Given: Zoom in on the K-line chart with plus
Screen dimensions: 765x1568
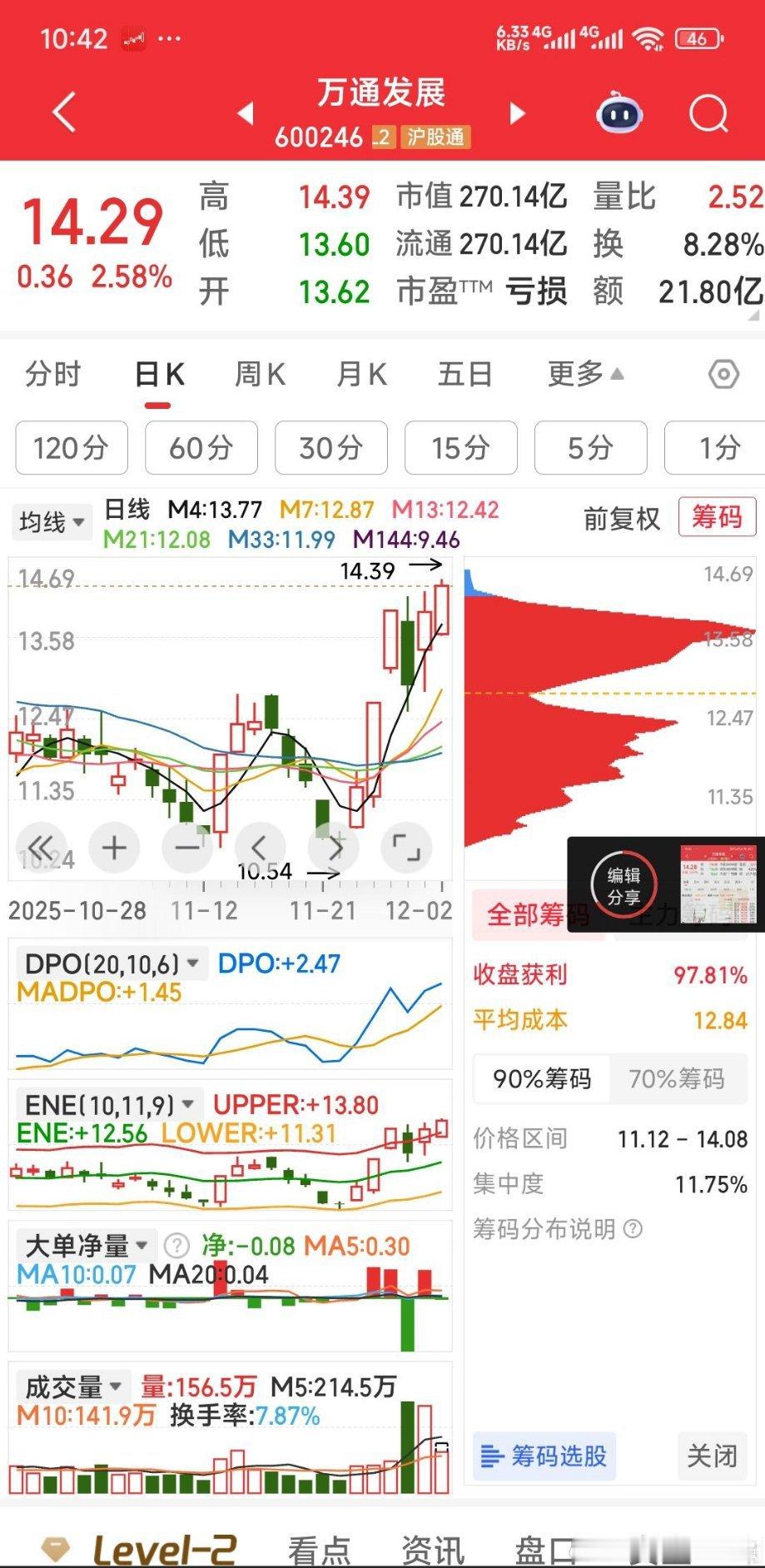Looking at the screenshot, I should coord(114,848).
